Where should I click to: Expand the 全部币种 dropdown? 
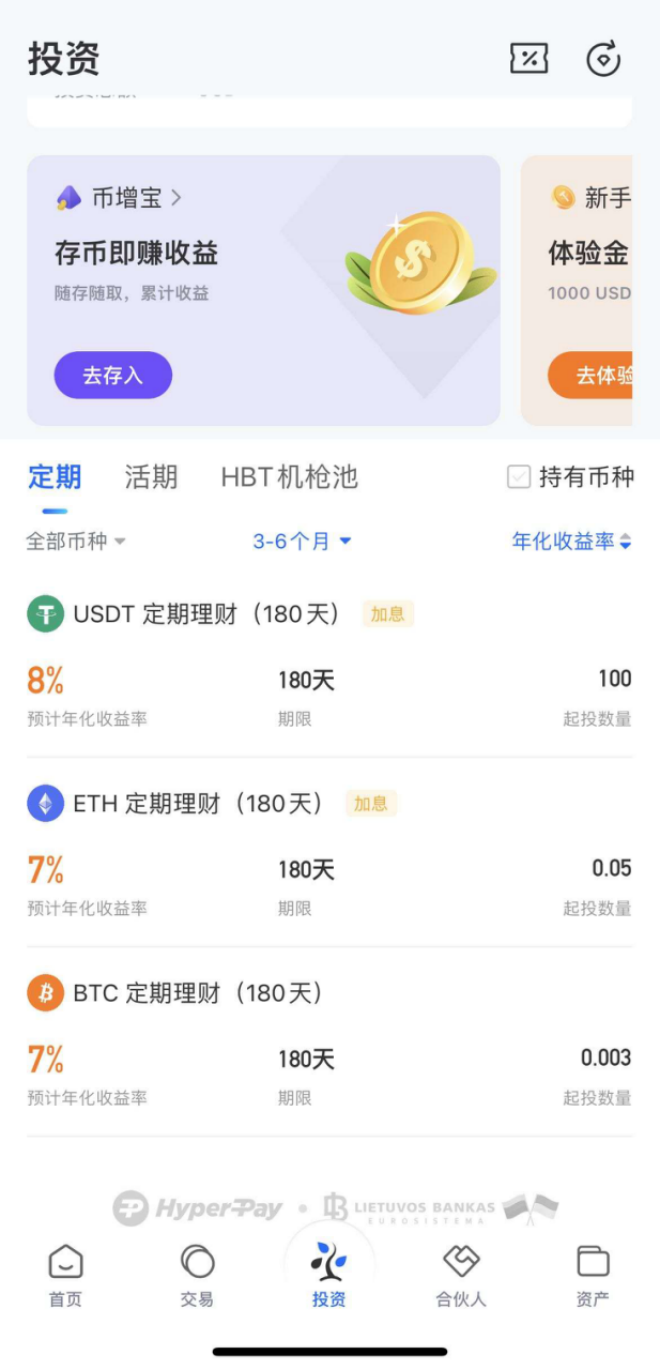(76, 541)
